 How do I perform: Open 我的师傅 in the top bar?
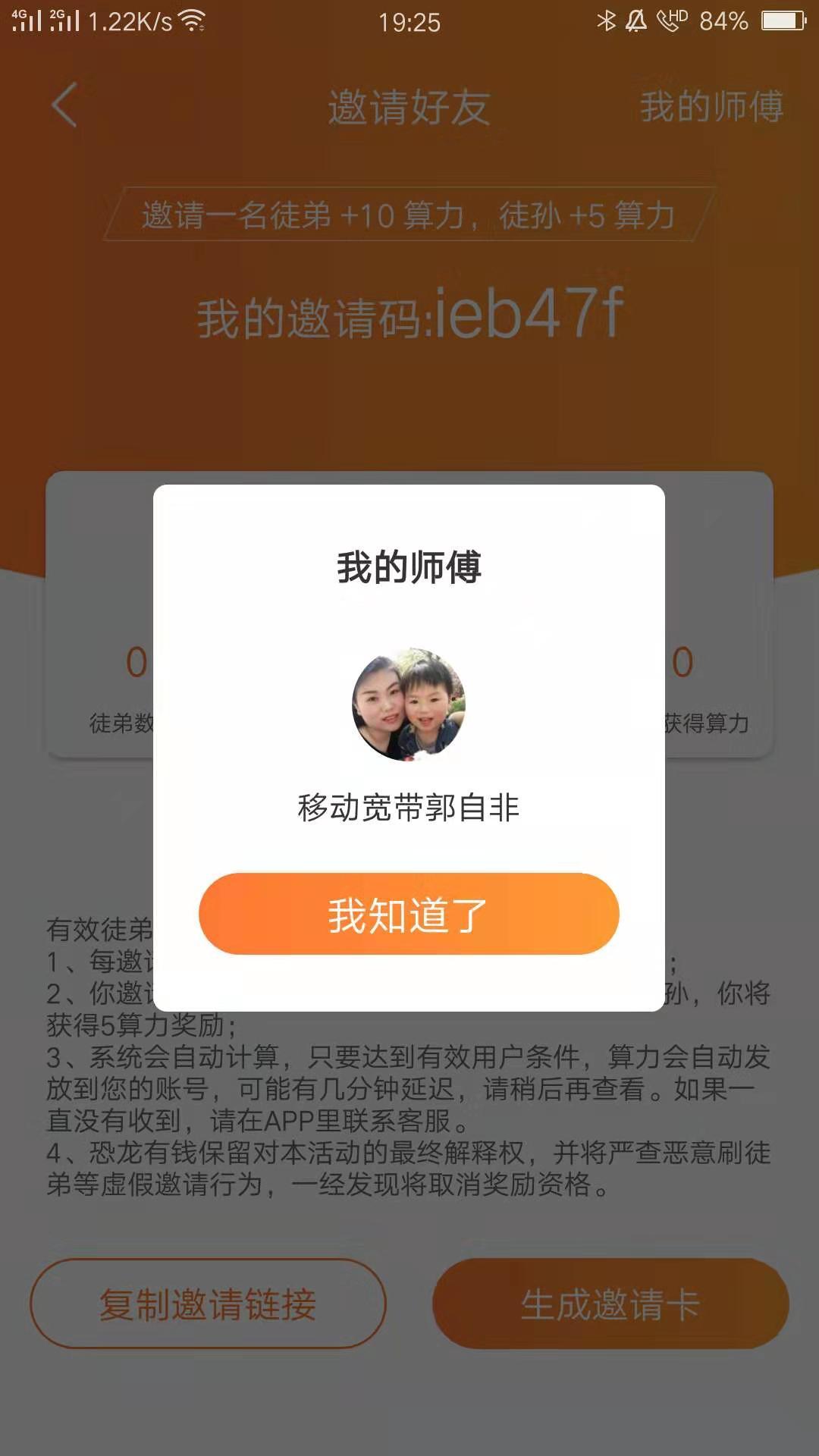click(711, 106)
